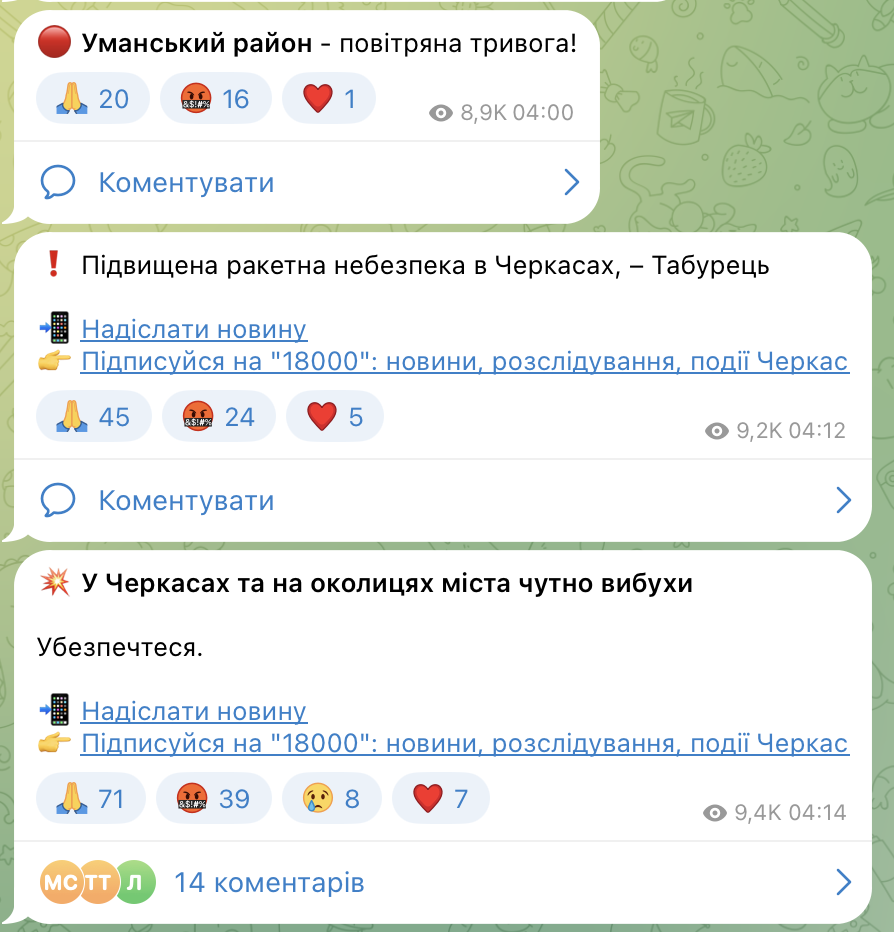The width and height of the screenshot is (894, 932).
Task: Tap the angry reaction with 39
Action: tap(213, 798)
